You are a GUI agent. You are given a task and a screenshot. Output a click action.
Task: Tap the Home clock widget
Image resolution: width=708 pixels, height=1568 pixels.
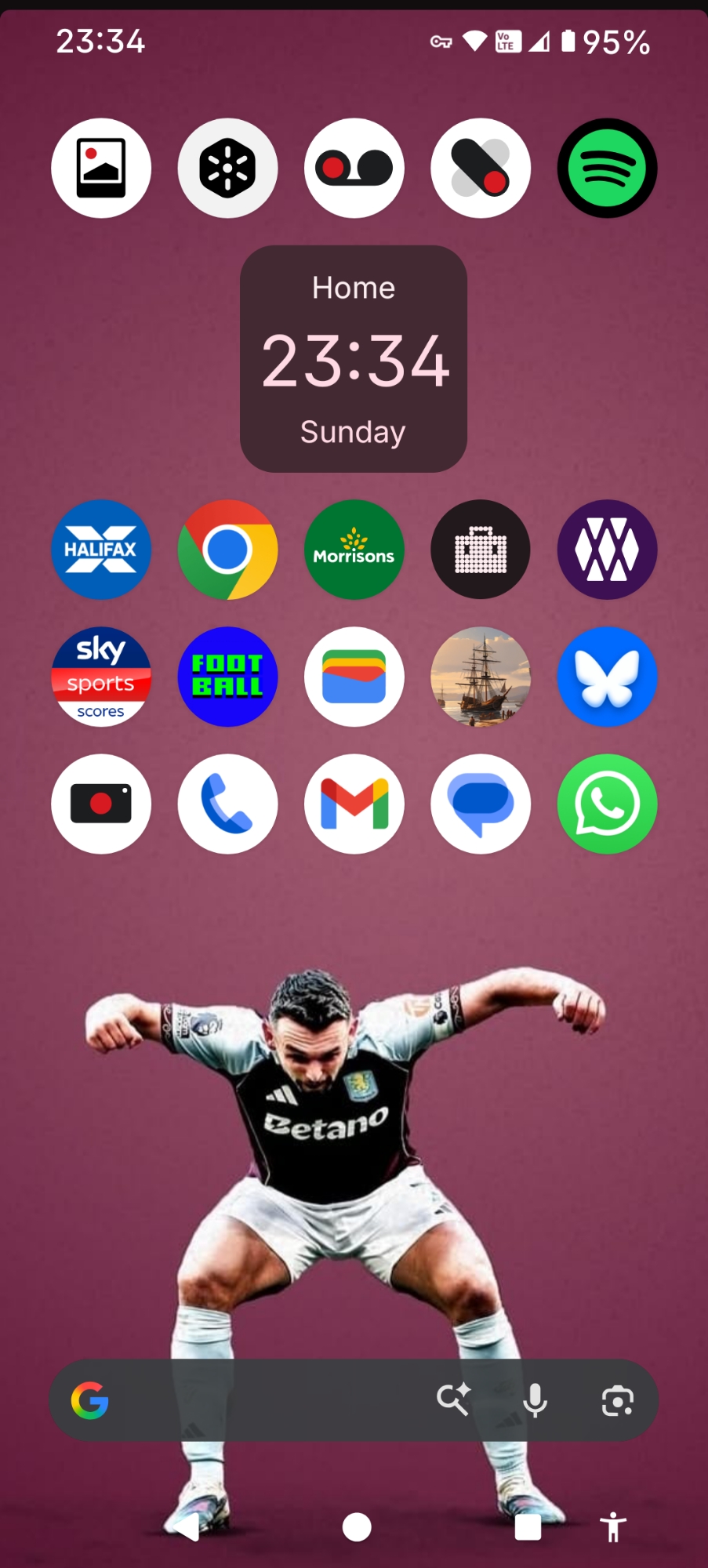354,359
